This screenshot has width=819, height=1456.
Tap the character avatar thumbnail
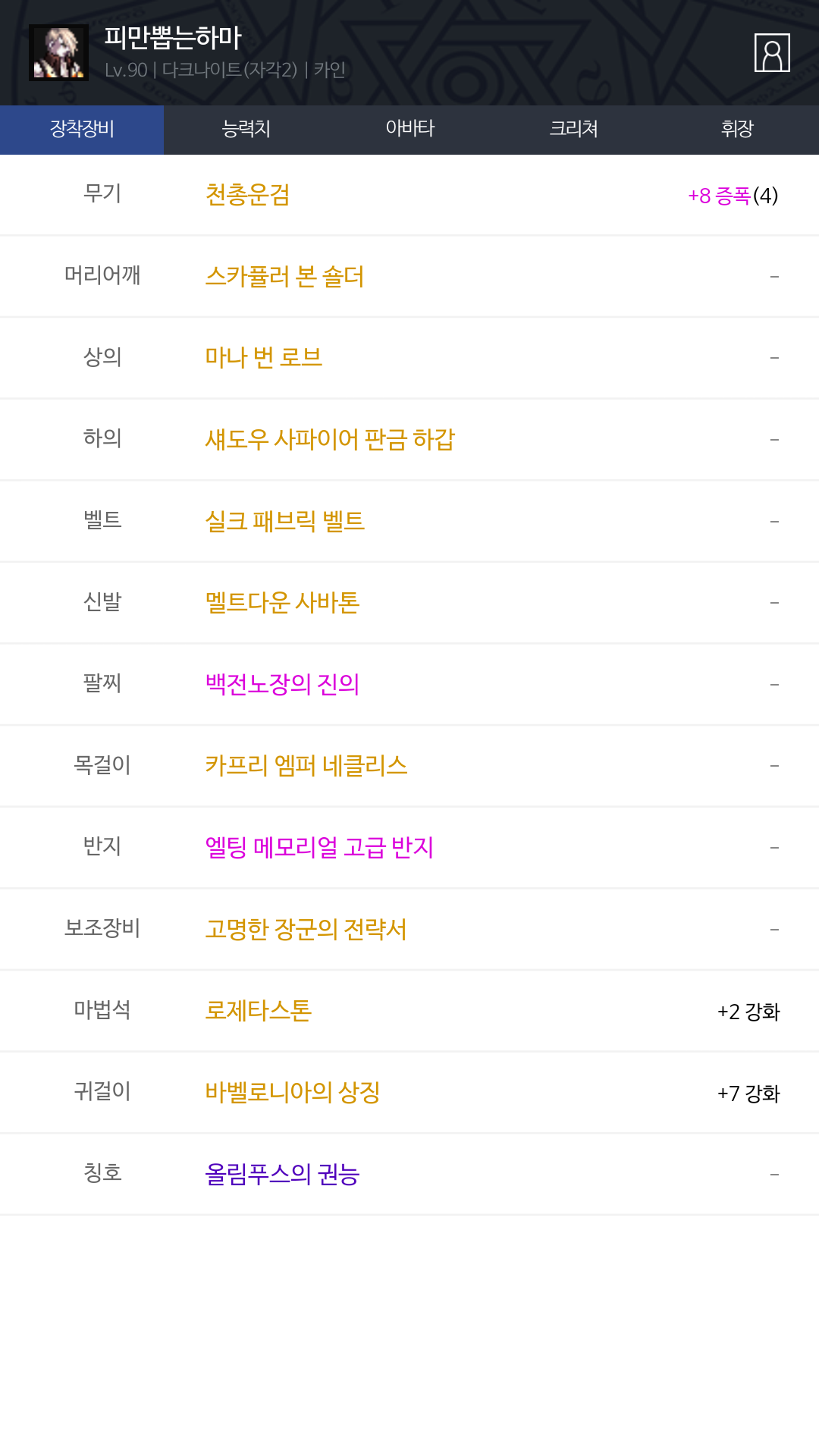pos(58,53)
